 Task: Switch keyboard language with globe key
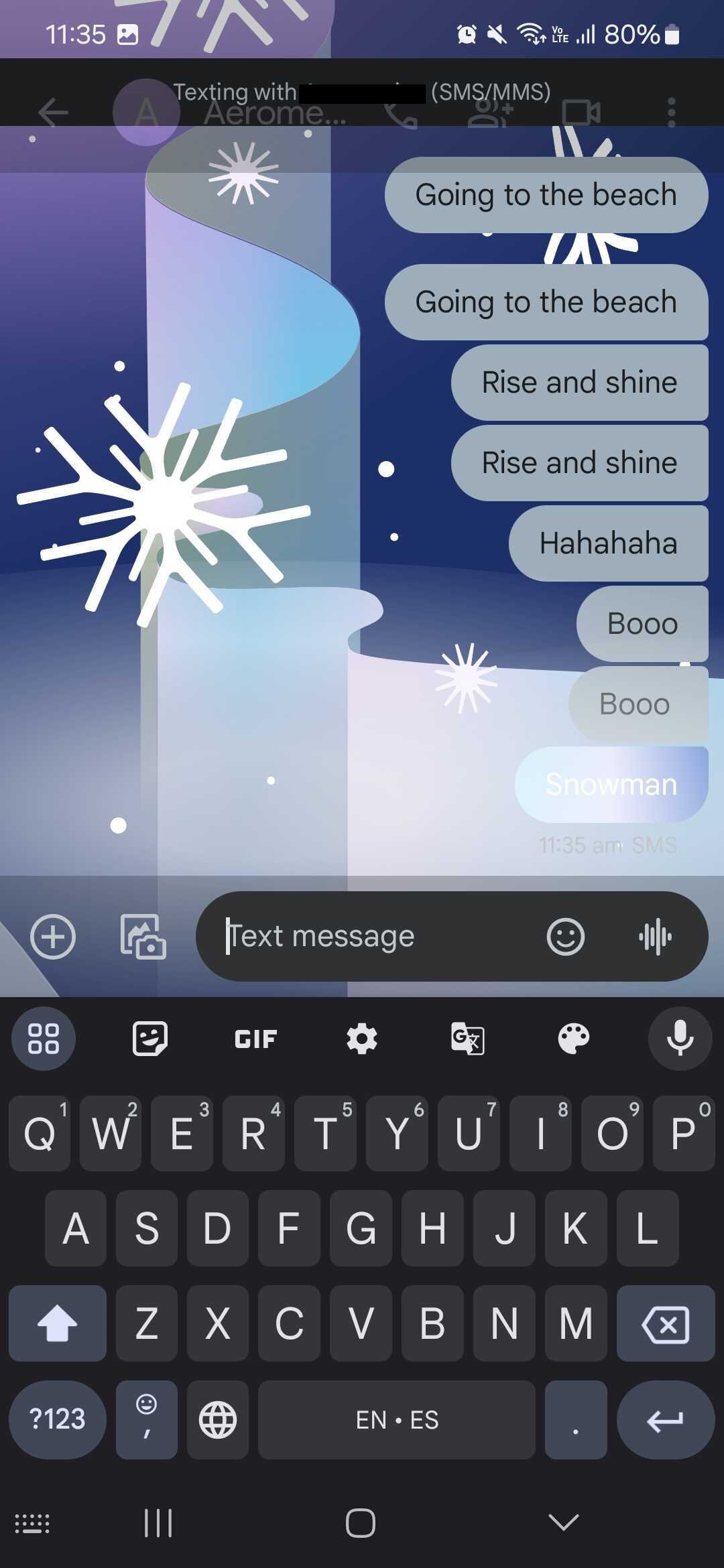point(218,1419)
